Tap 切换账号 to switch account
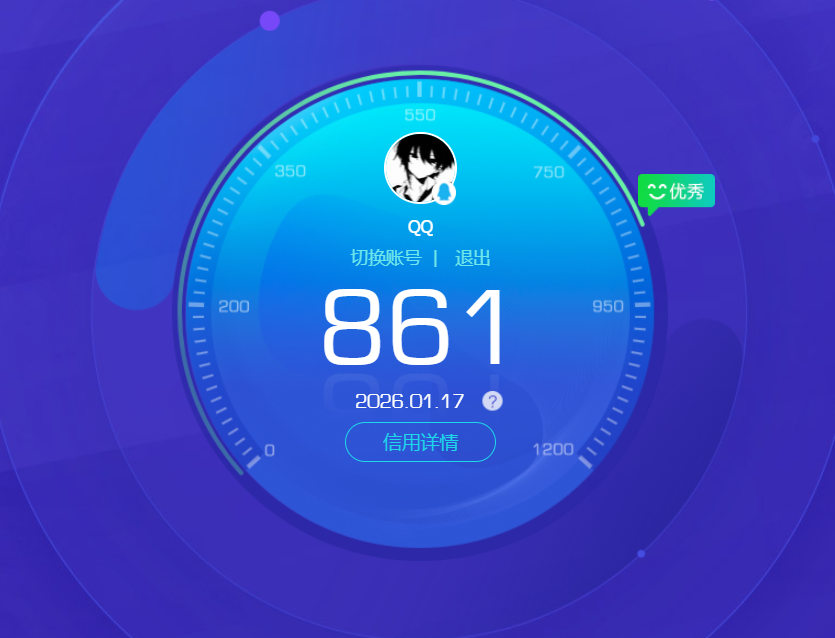 point(385,258)
